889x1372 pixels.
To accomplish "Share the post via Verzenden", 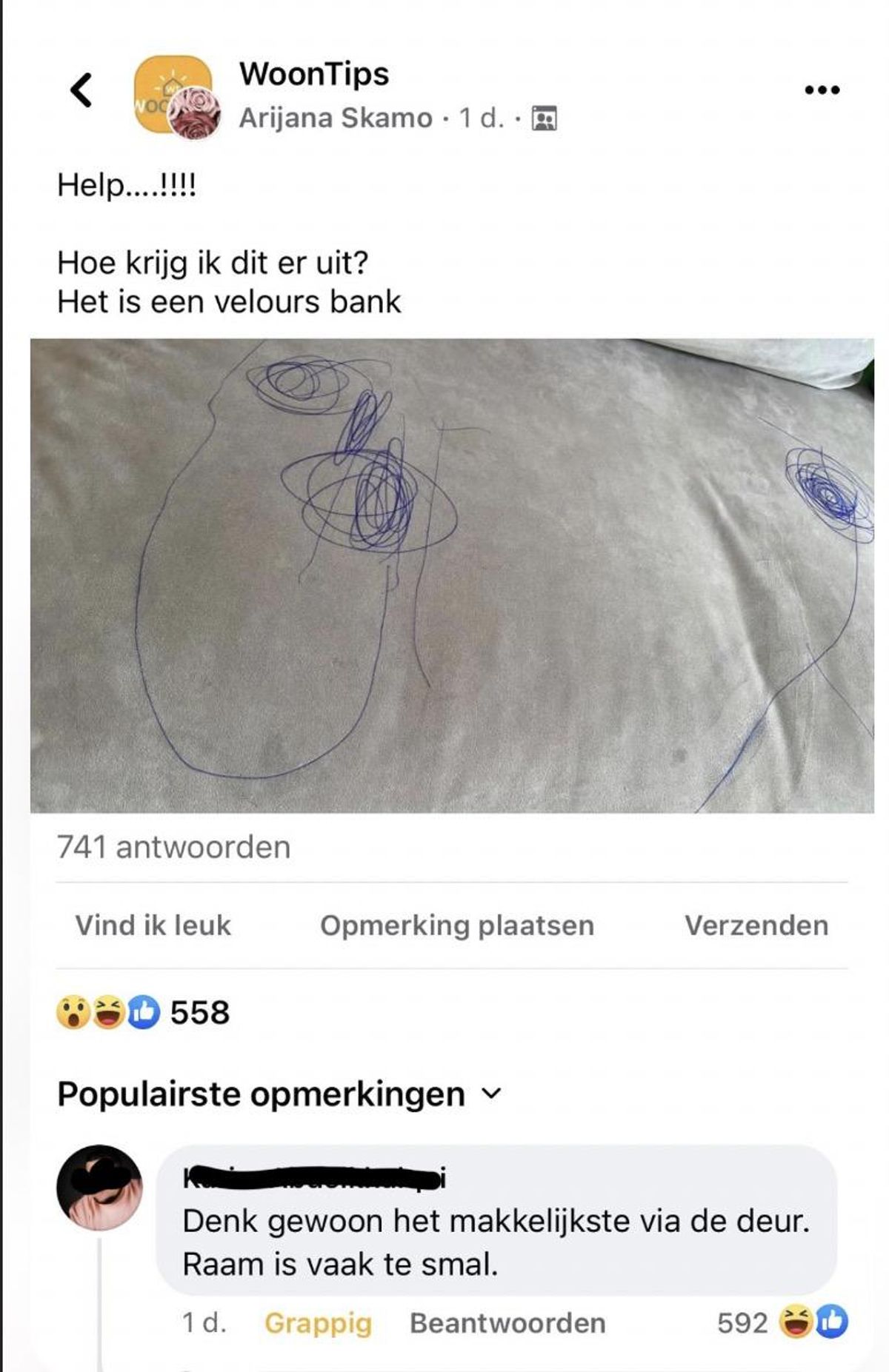I will (756, 926).
